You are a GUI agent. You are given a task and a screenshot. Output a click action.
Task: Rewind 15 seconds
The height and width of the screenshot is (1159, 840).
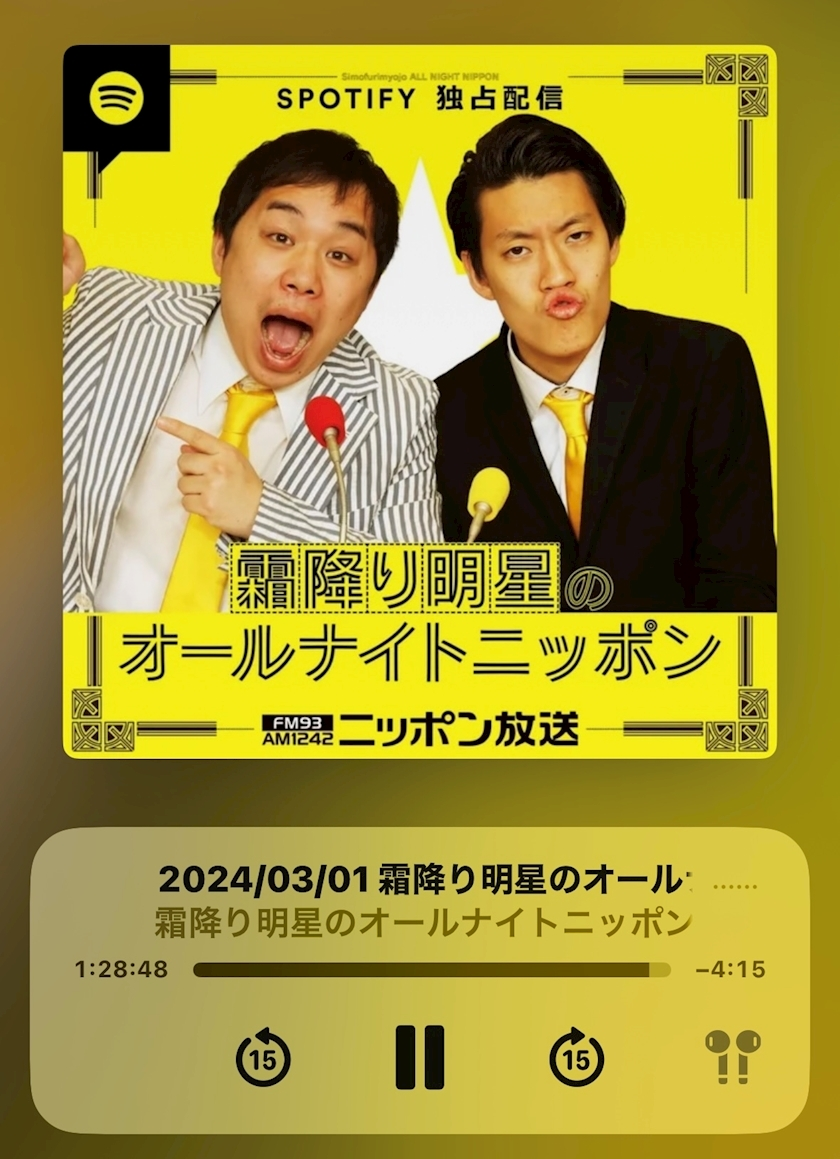click(263, 1057)
